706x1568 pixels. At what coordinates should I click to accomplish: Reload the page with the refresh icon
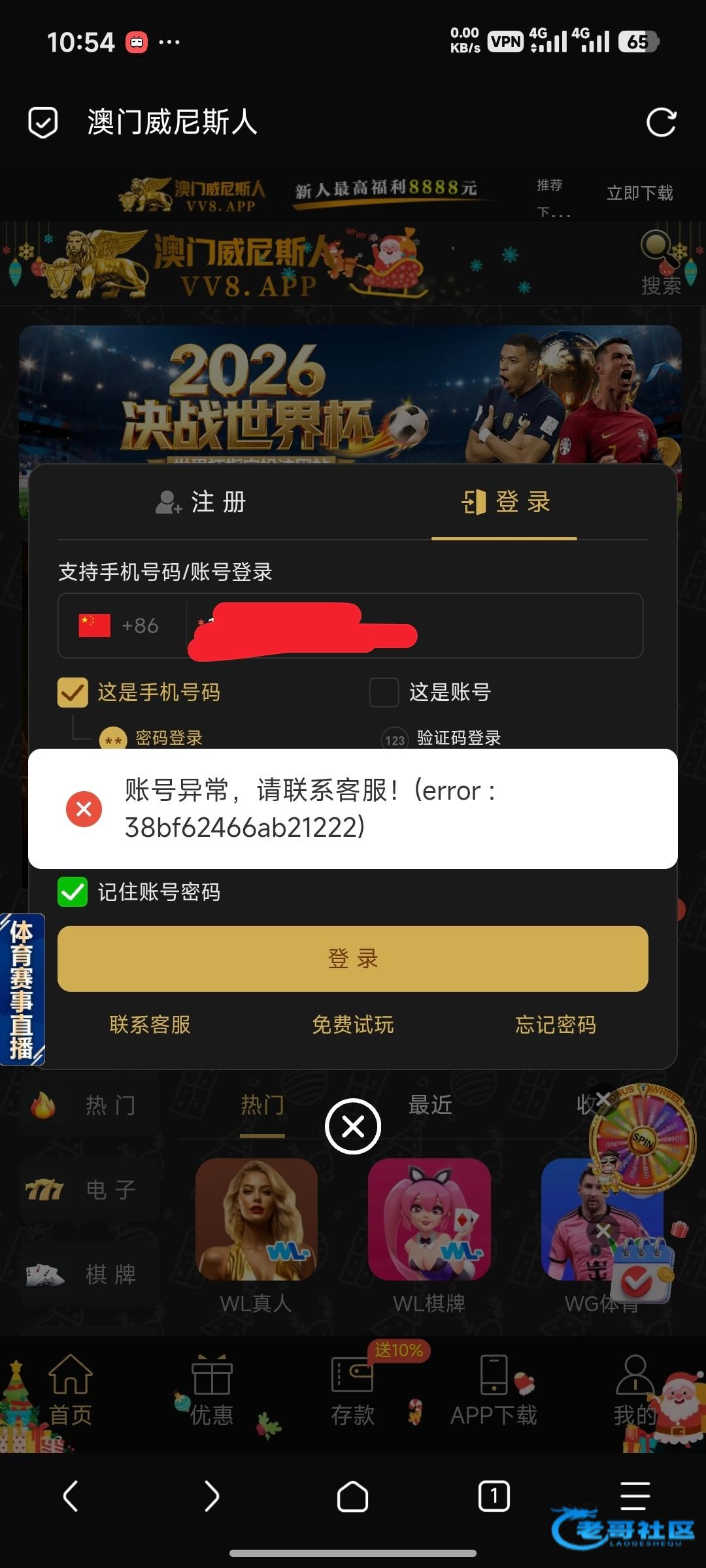[x=660, y=123]
